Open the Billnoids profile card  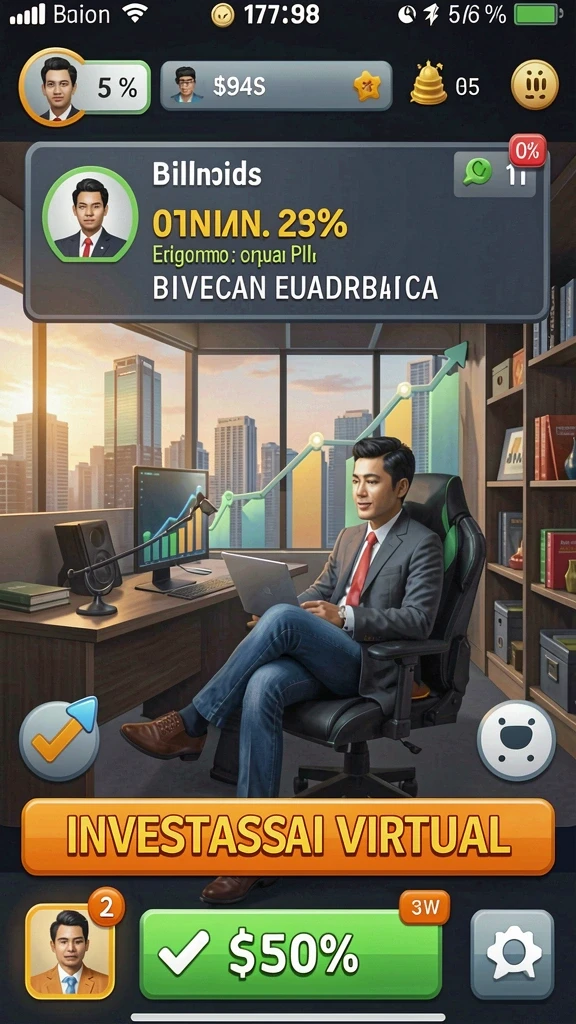pos(287,232)
